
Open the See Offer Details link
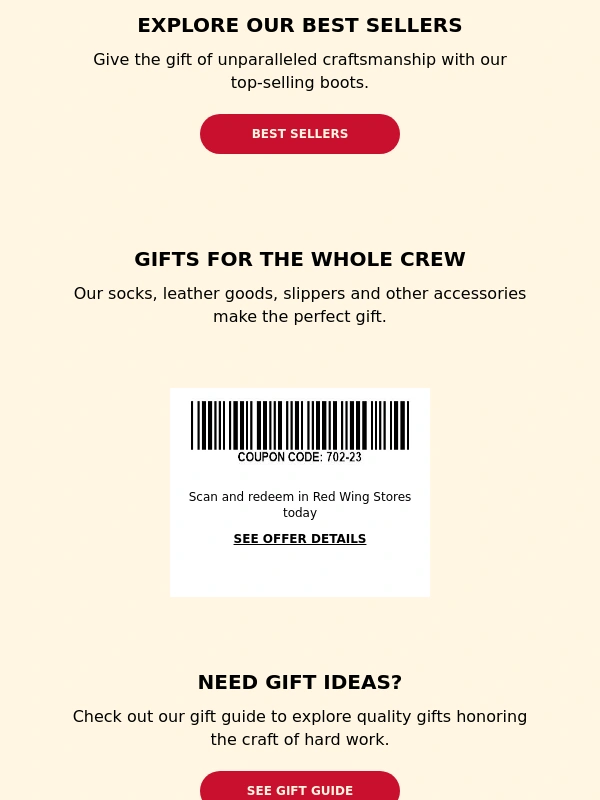coord(300,539)
